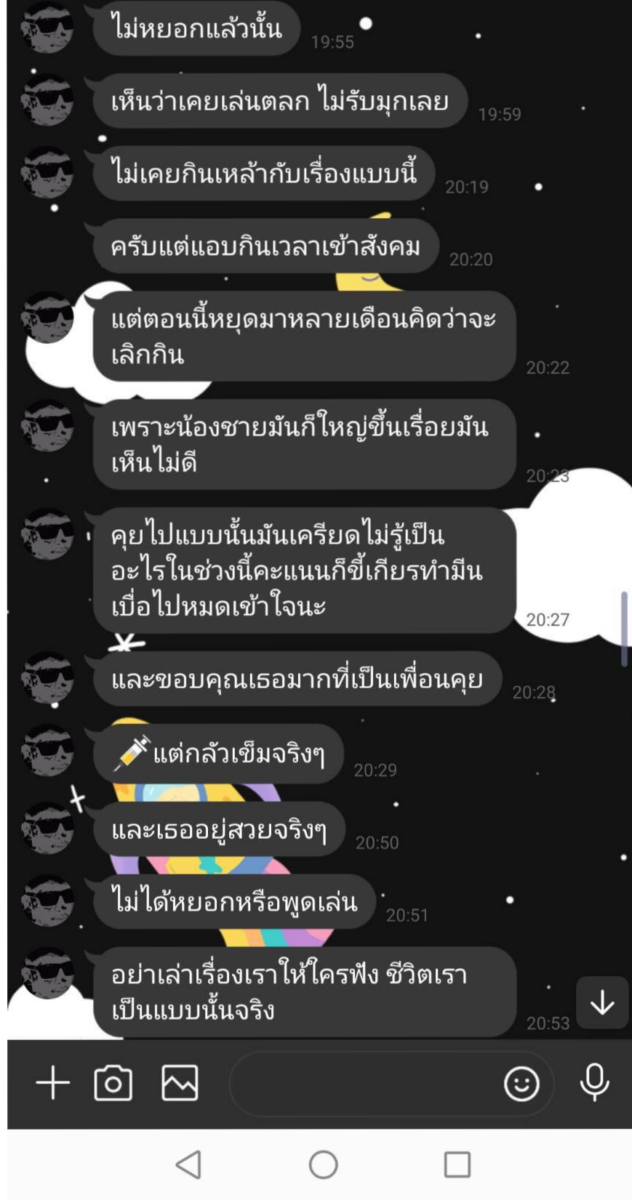Go to the home screen
632x1200 pixels.
pyautogui.click(x=323, y=1164)
